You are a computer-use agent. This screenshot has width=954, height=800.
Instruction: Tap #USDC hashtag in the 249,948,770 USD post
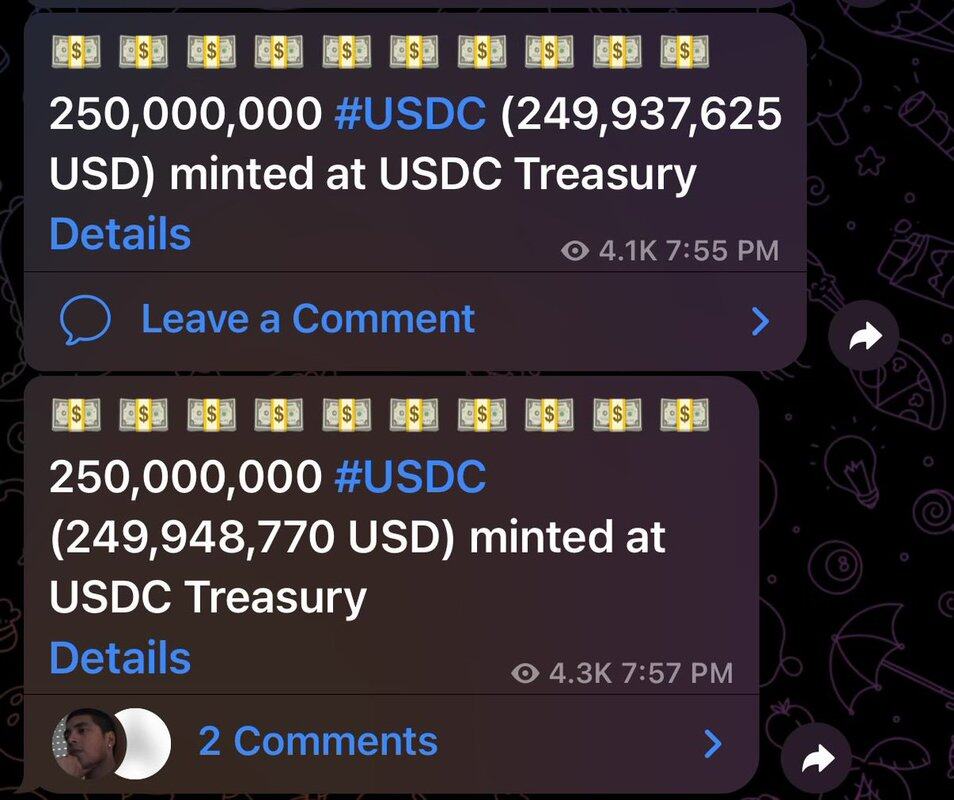pos(410,477)
